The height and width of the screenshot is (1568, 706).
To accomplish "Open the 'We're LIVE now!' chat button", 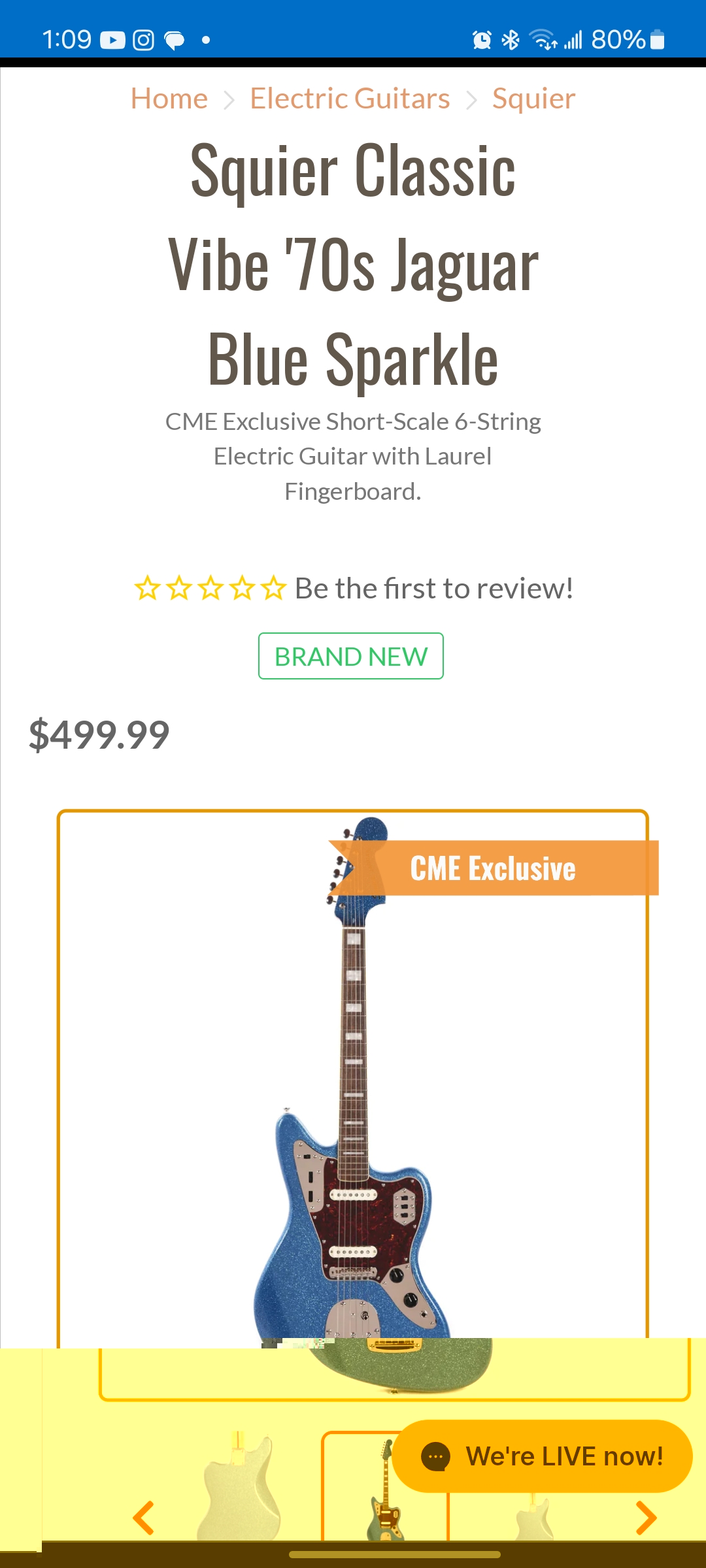I will click(x=543, y=1456).
